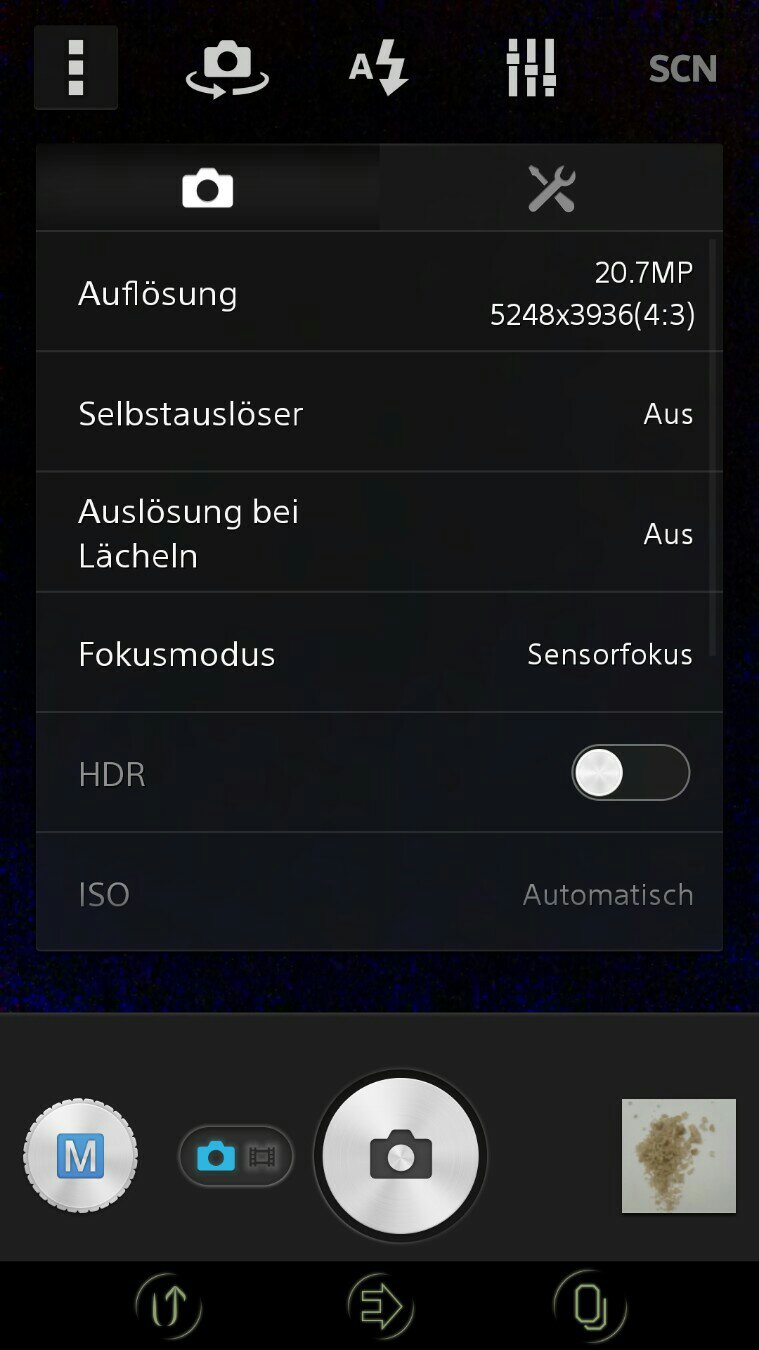The height and width of the screenshot is (1350, 759).
Task: Open the recent apps view
Action: 590,1306
